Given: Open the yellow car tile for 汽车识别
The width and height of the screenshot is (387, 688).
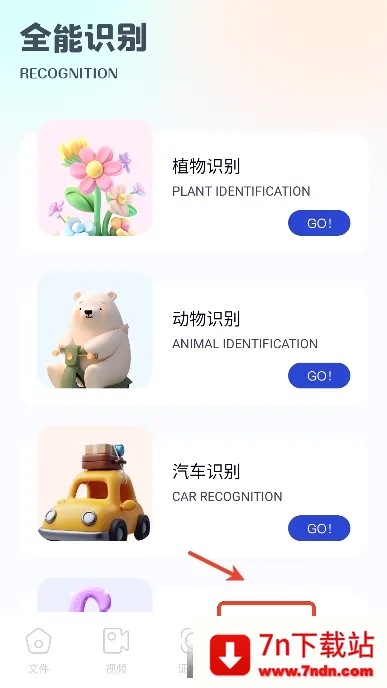Looking at the screenshot, I should pos(94,483).
